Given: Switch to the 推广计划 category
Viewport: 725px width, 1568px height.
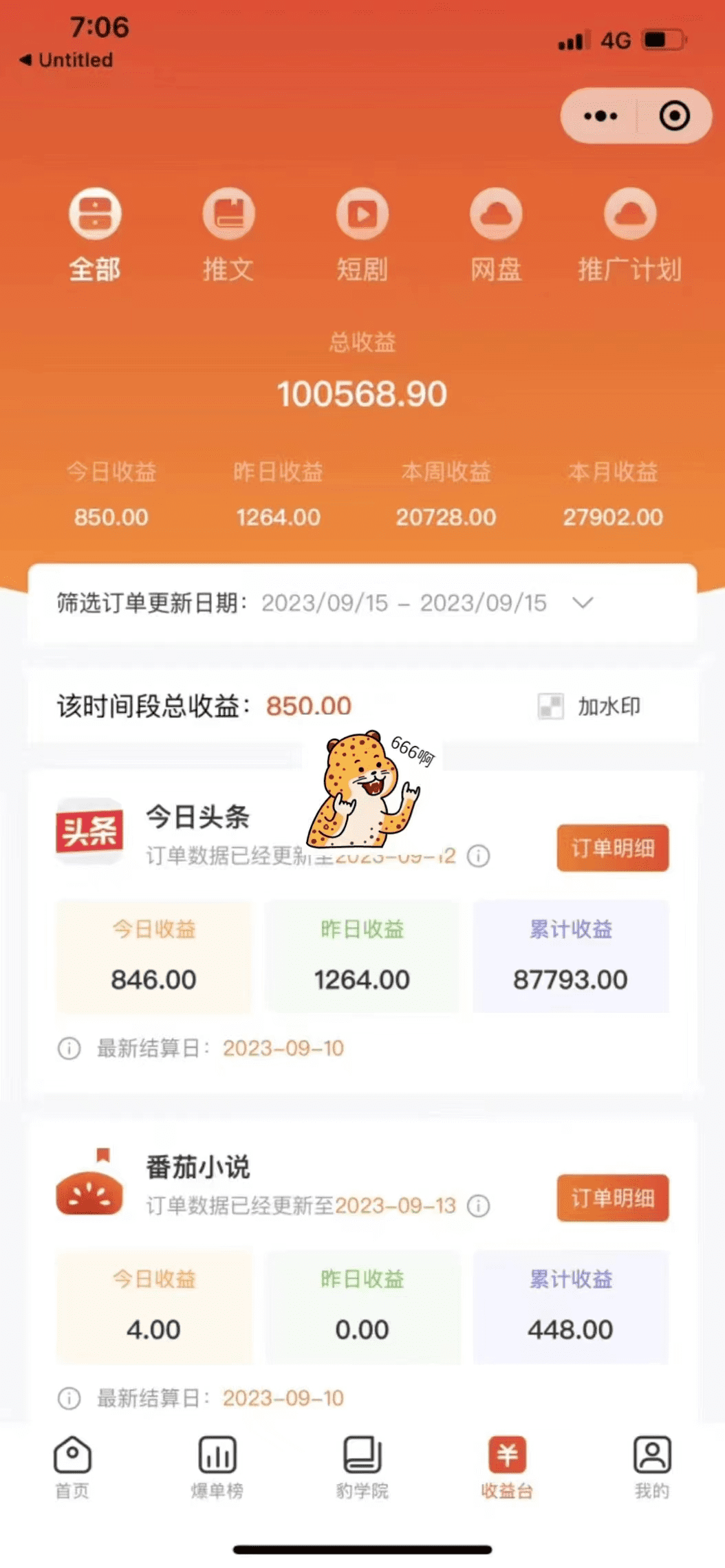Looking at the screenshot, I should click(x=629, y=235).
